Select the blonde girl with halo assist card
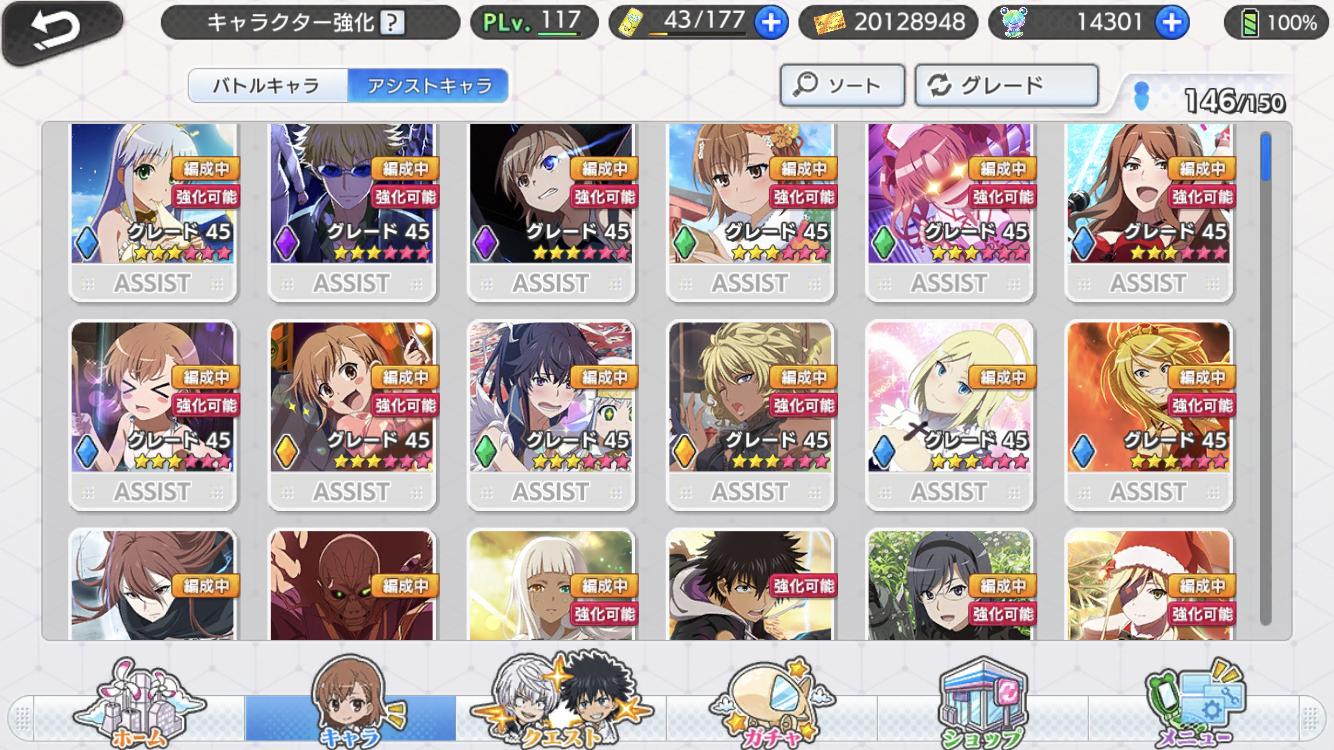This screenshot has width=1334, height=750. [950, 415]
